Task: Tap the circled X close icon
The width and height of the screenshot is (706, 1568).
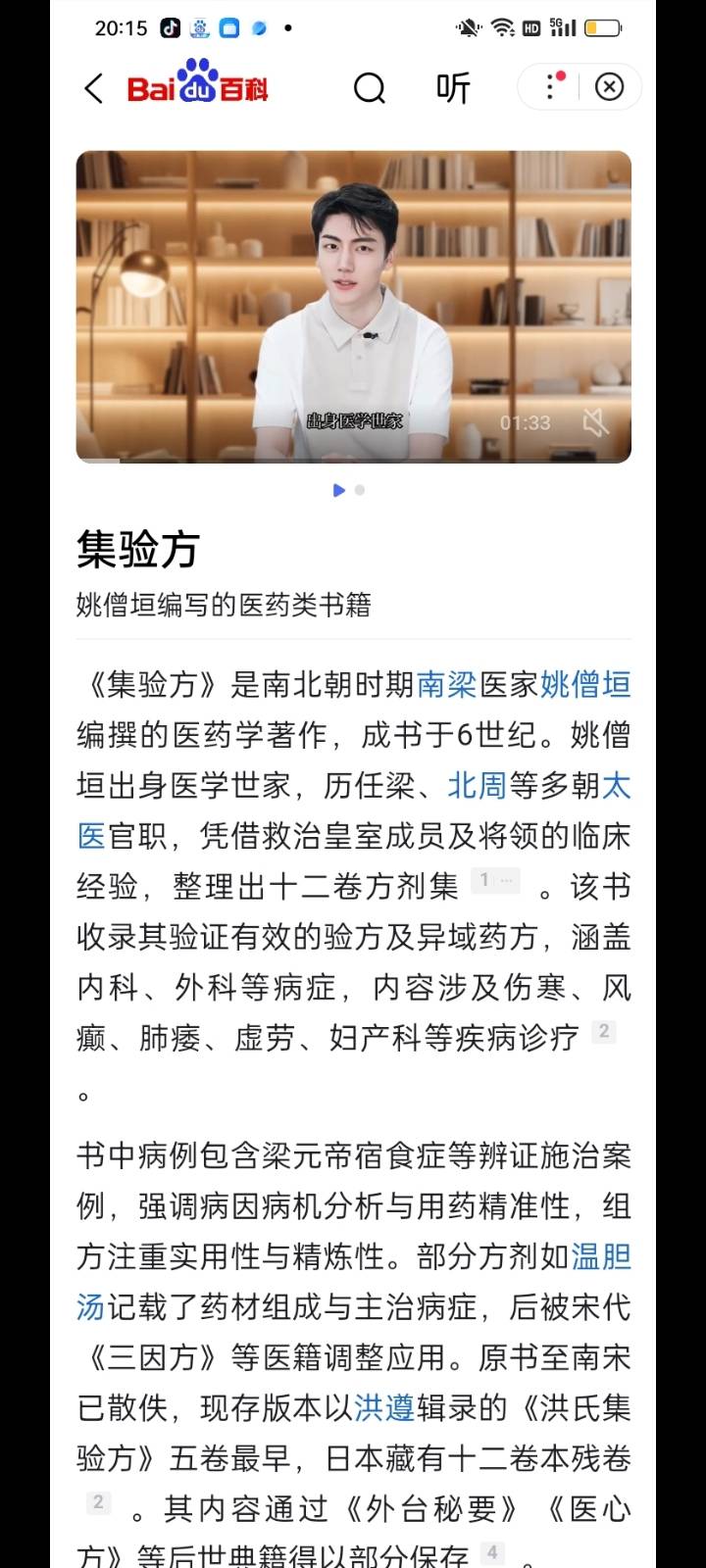Action: (610, 87)
